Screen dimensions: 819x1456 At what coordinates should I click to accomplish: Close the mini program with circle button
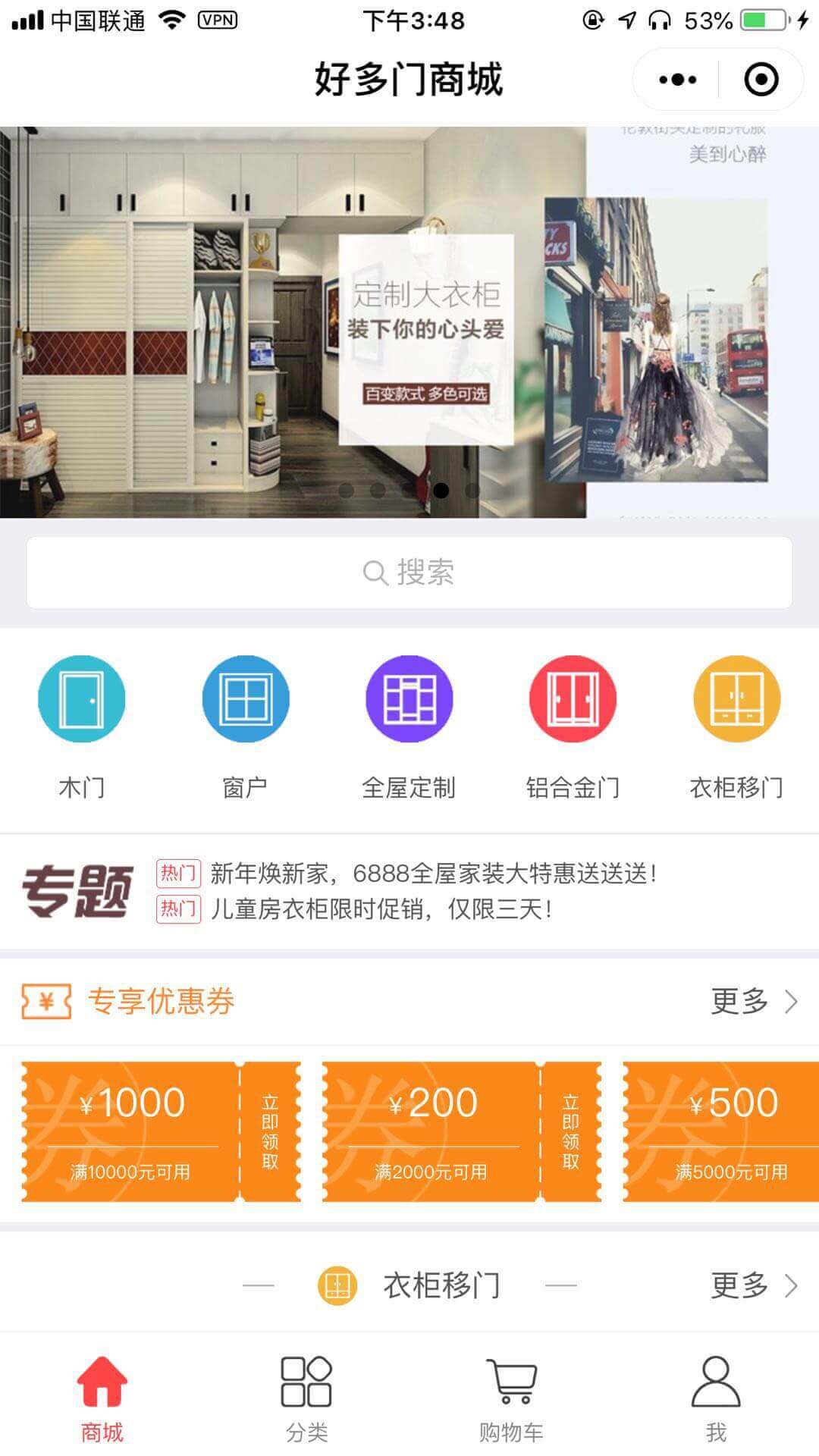(x=761, y=80)
